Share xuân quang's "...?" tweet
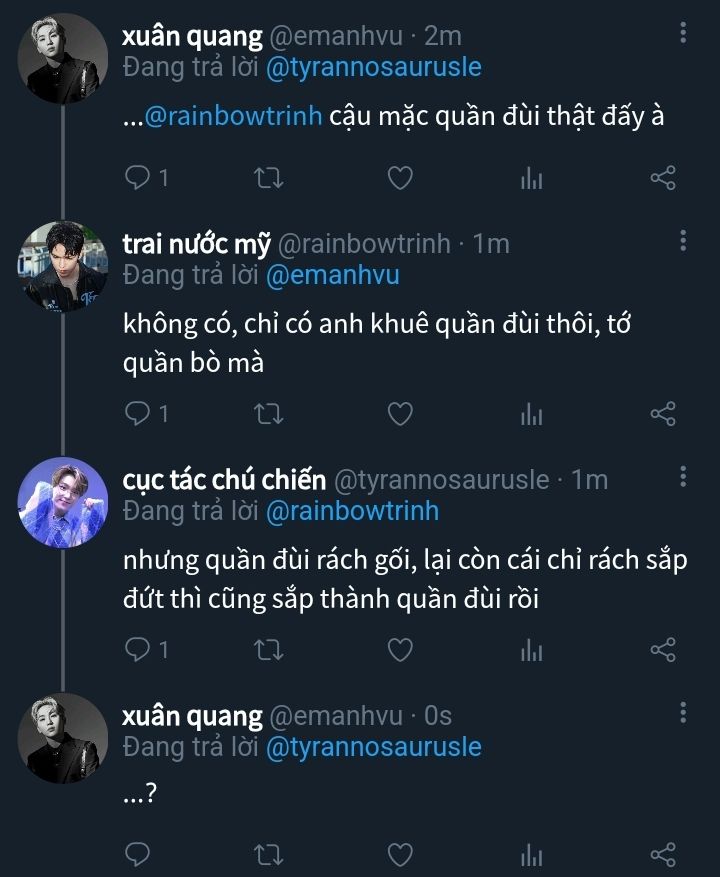The width and height of the screenshot is (720, 877). 663,854
